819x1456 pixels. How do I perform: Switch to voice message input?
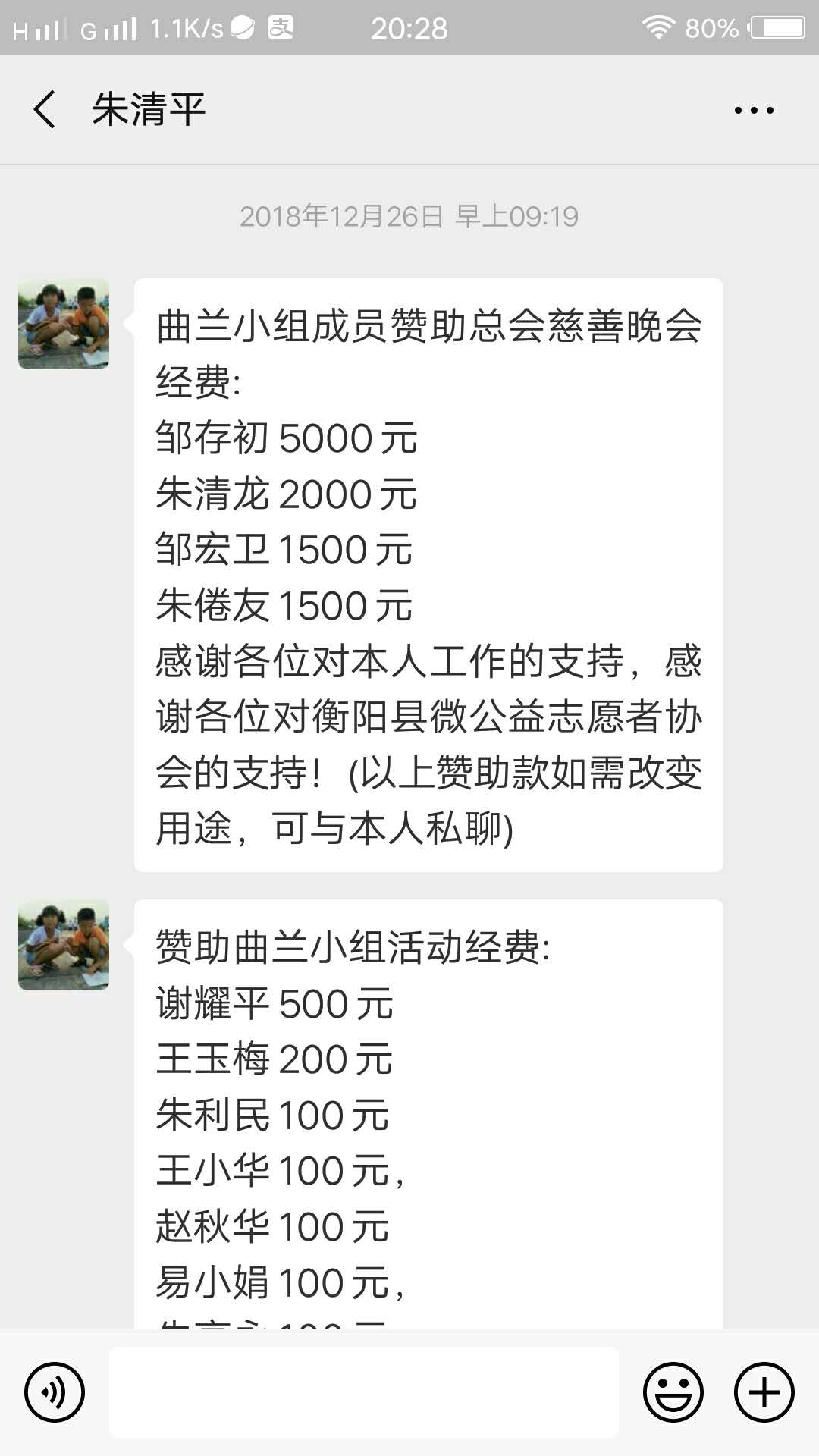54,1392
